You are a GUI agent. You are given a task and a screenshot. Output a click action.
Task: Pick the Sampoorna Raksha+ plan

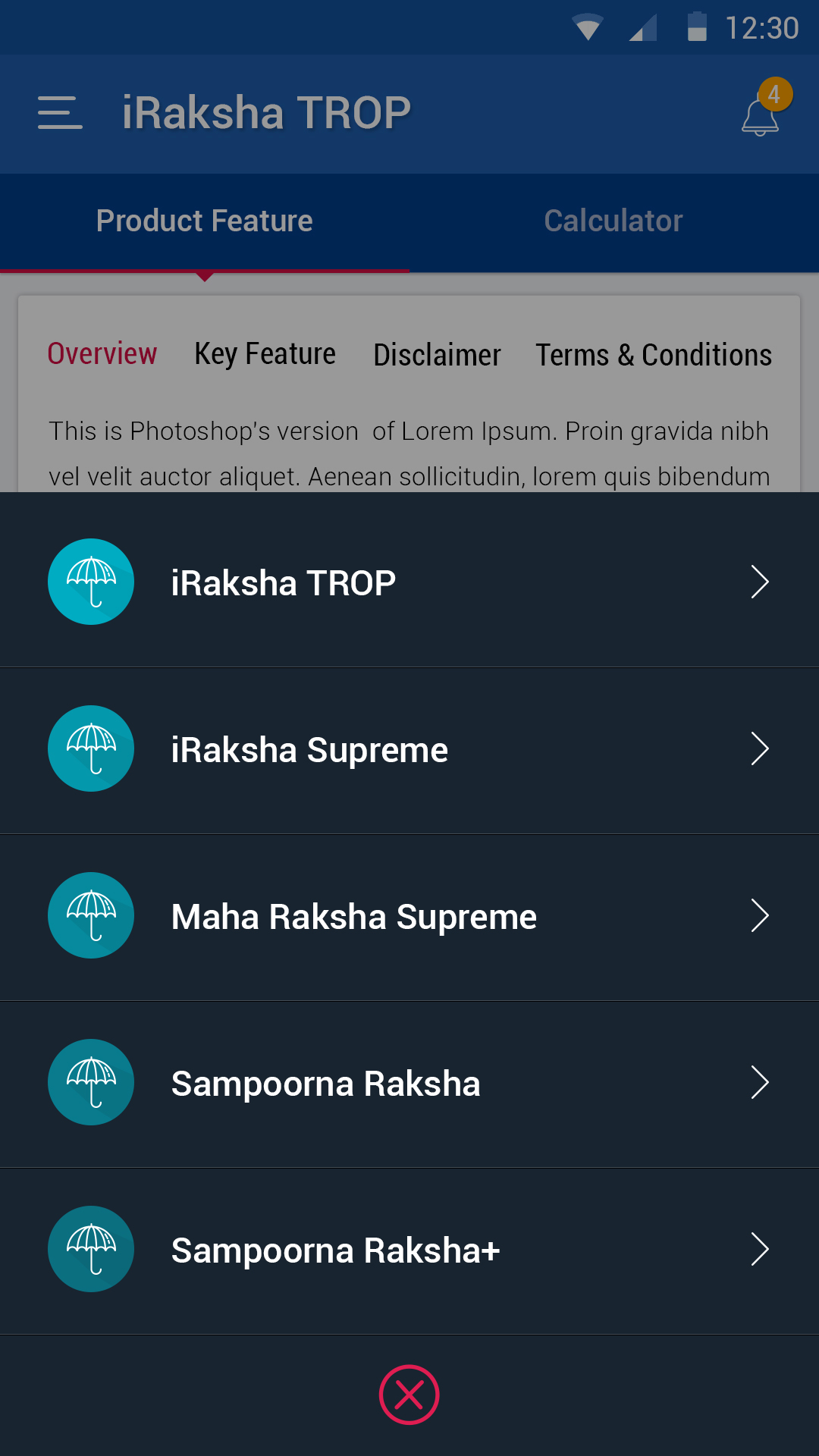pos(409,1250)
